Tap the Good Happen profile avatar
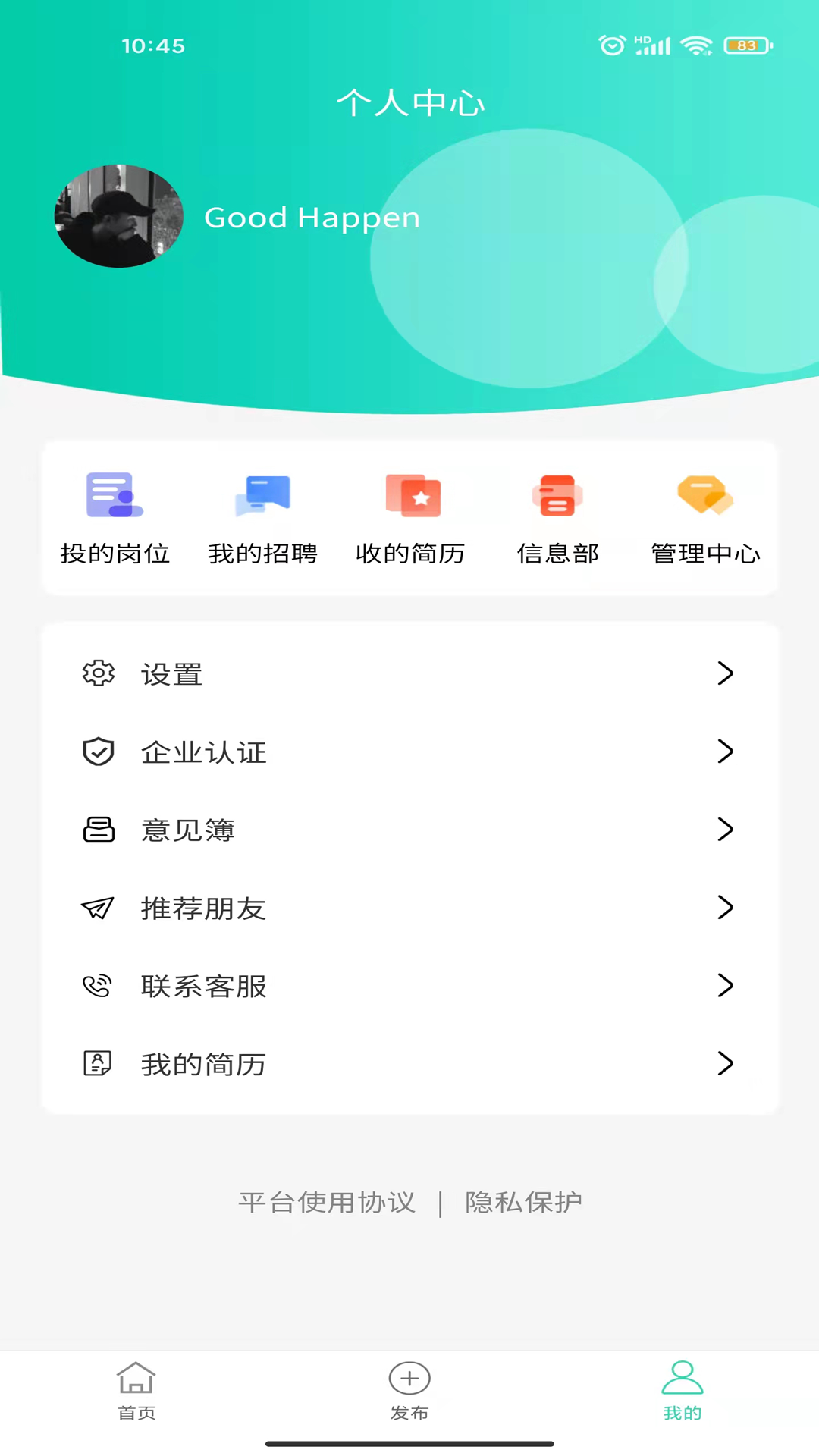The height and width of the screenshot is (1456, 819). pyautogui.click(x=118, y=216)
